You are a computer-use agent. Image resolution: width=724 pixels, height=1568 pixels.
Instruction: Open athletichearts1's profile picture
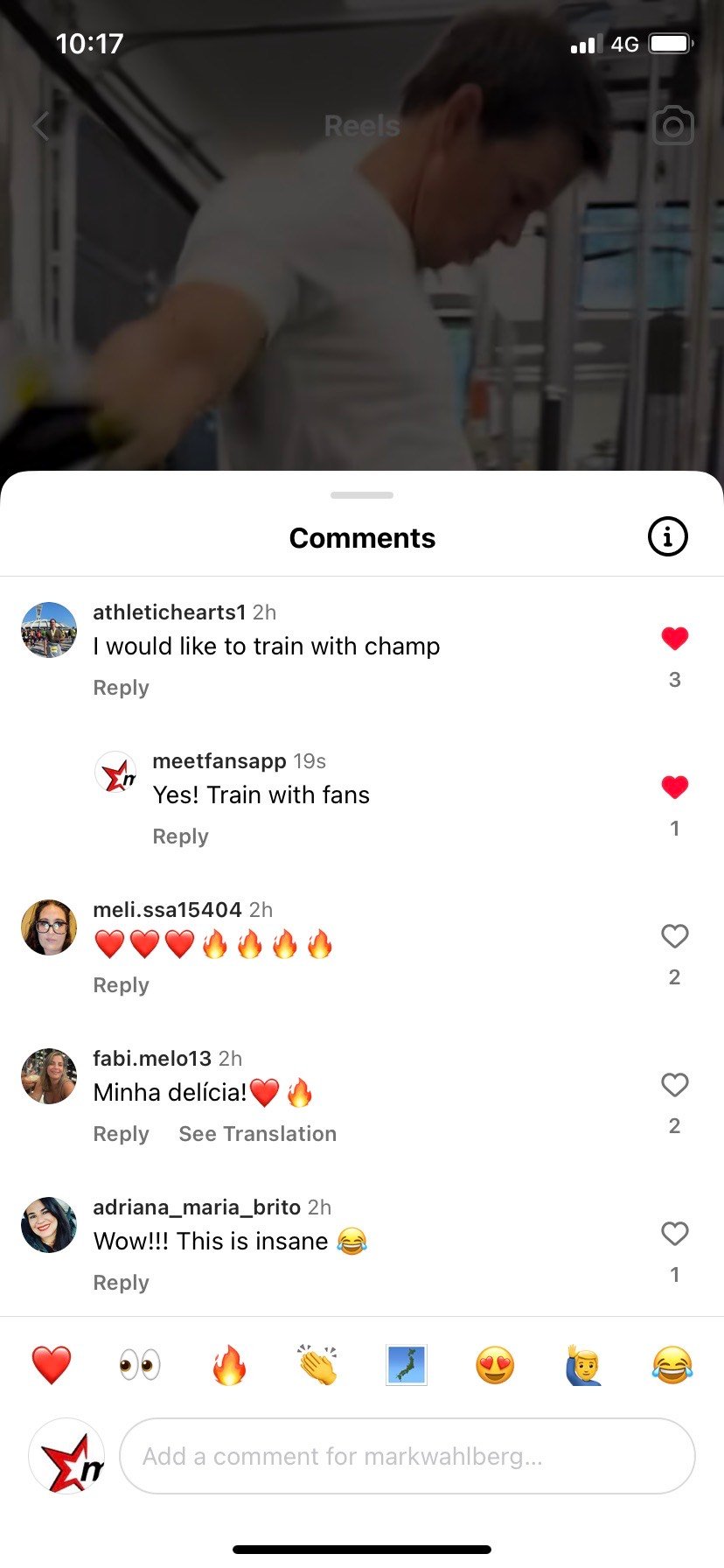pos(49,630)
